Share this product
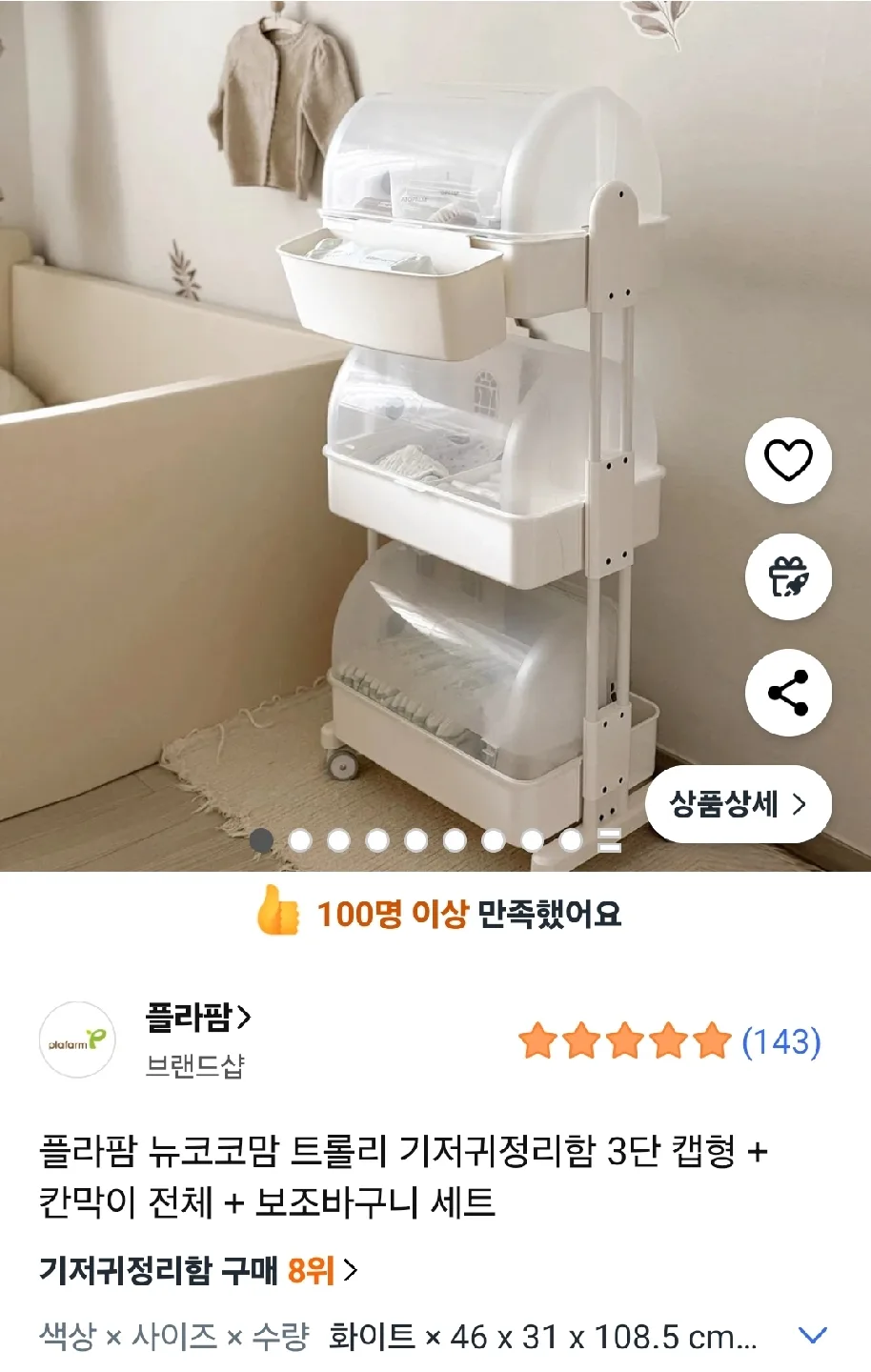Screen dimensions: 871x1372 pyautogui.click(x=788, y=694)
